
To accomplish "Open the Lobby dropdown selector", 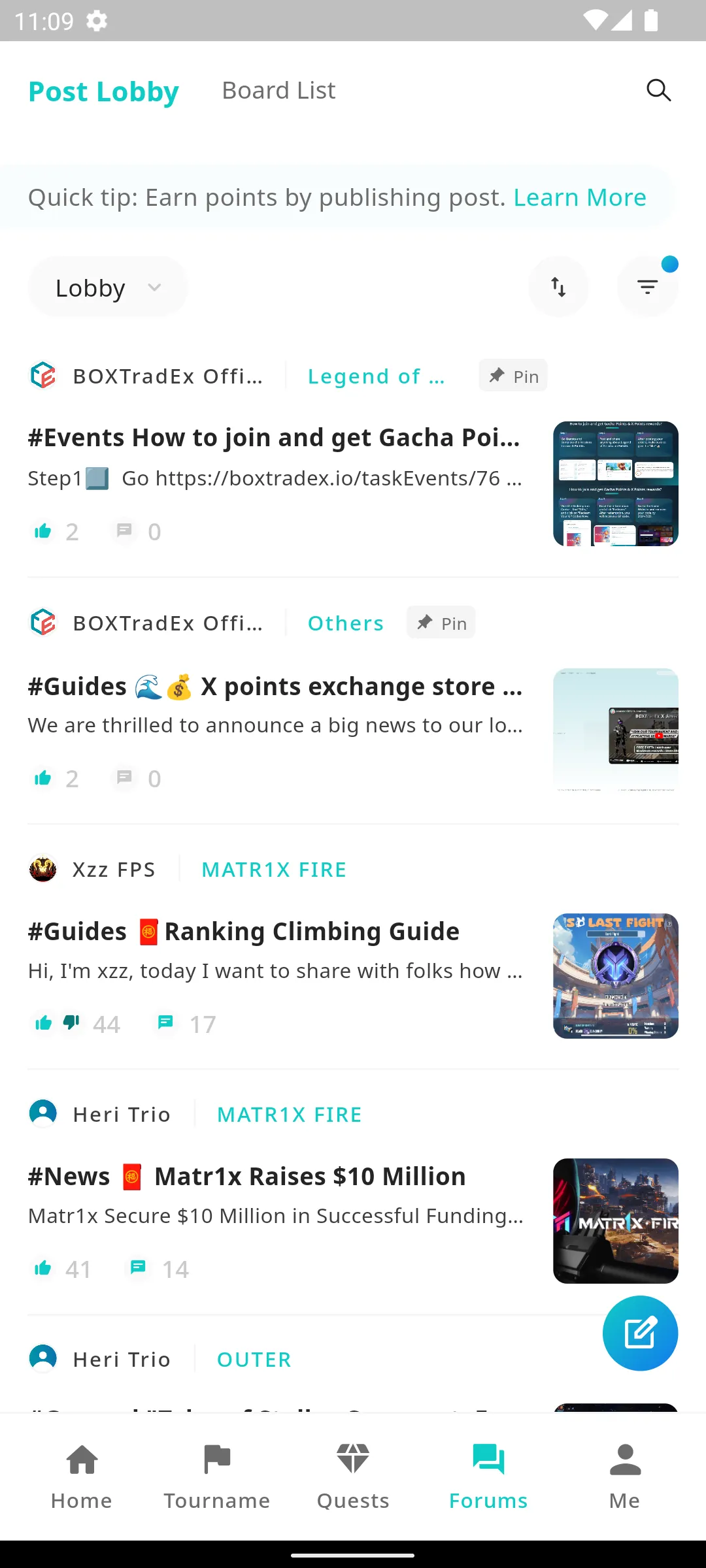I will pos(107,286).
